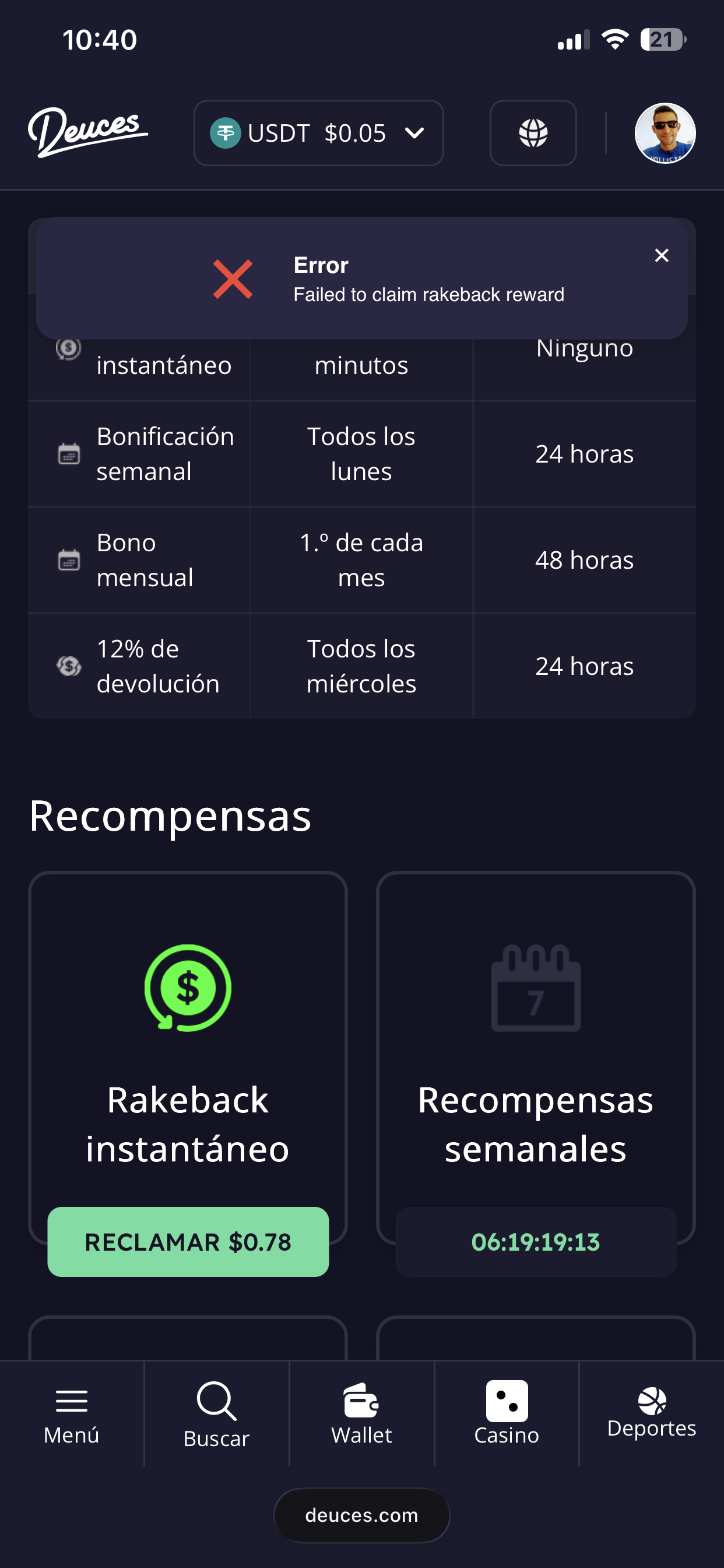Select the Bonificación semanal table row
The image size is (724, 1568).
click(x=361, y=453)
